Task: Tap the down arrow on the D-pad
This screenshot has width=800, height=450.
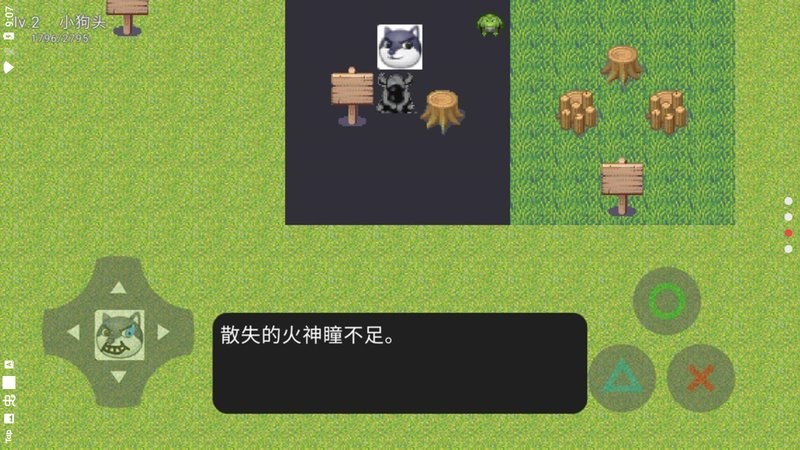Action: (x=118, y=376)
